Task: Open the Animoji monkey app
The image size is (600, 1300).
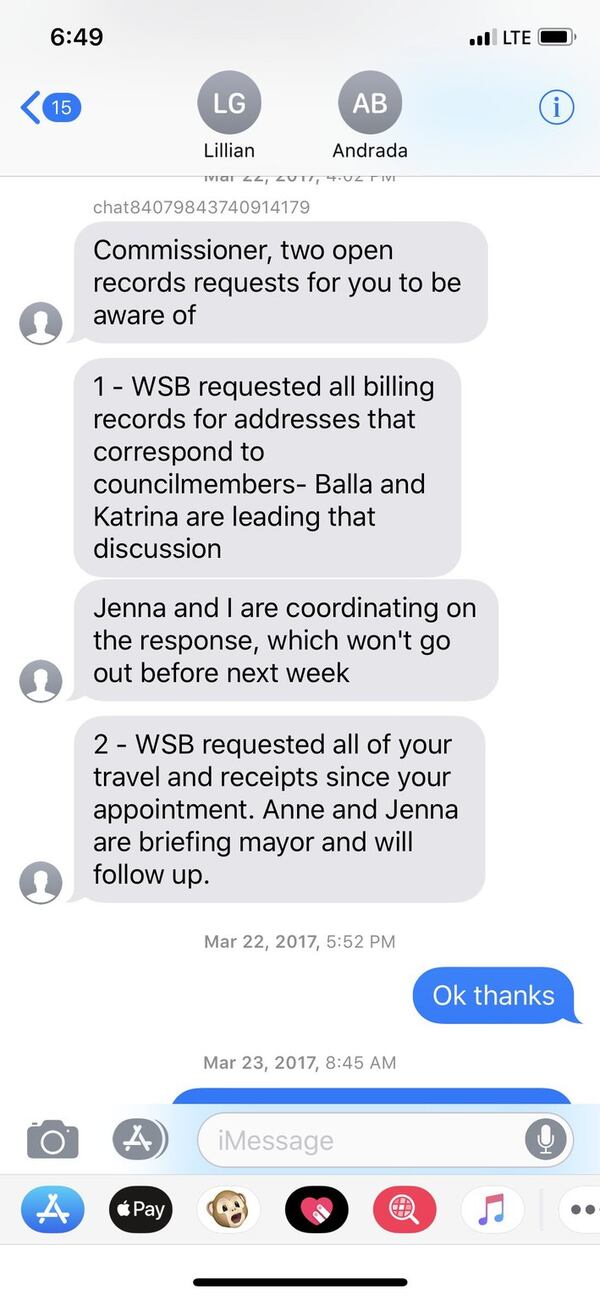Action: [227, 1210]
